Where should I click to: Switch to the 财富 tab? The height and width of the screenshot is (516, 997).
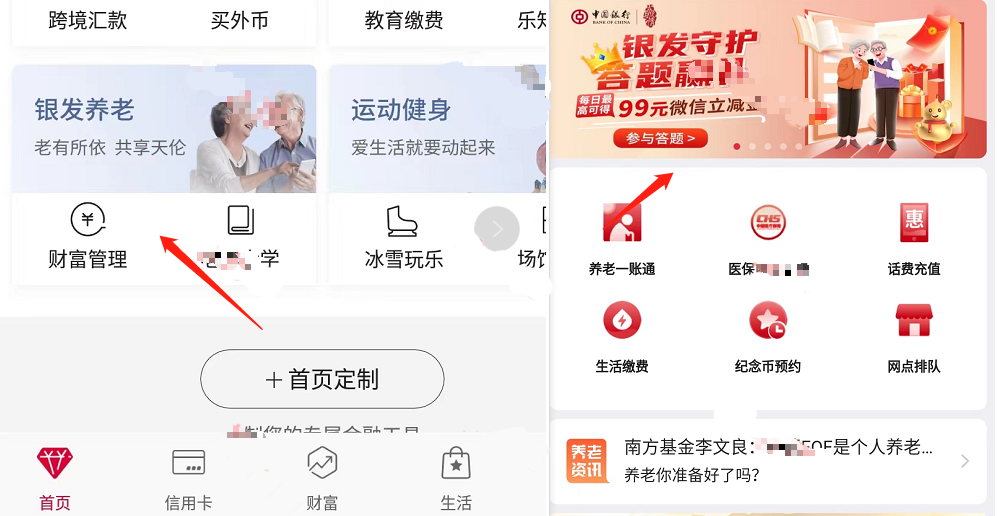[x=322, y=478]
